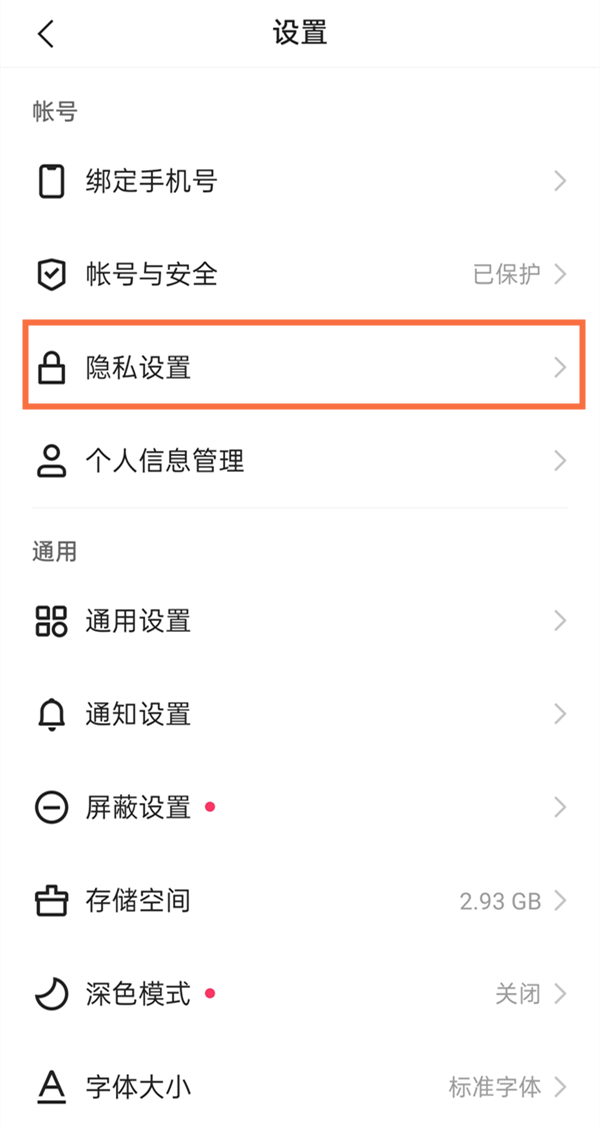Open 通用设置

[300, 621]
